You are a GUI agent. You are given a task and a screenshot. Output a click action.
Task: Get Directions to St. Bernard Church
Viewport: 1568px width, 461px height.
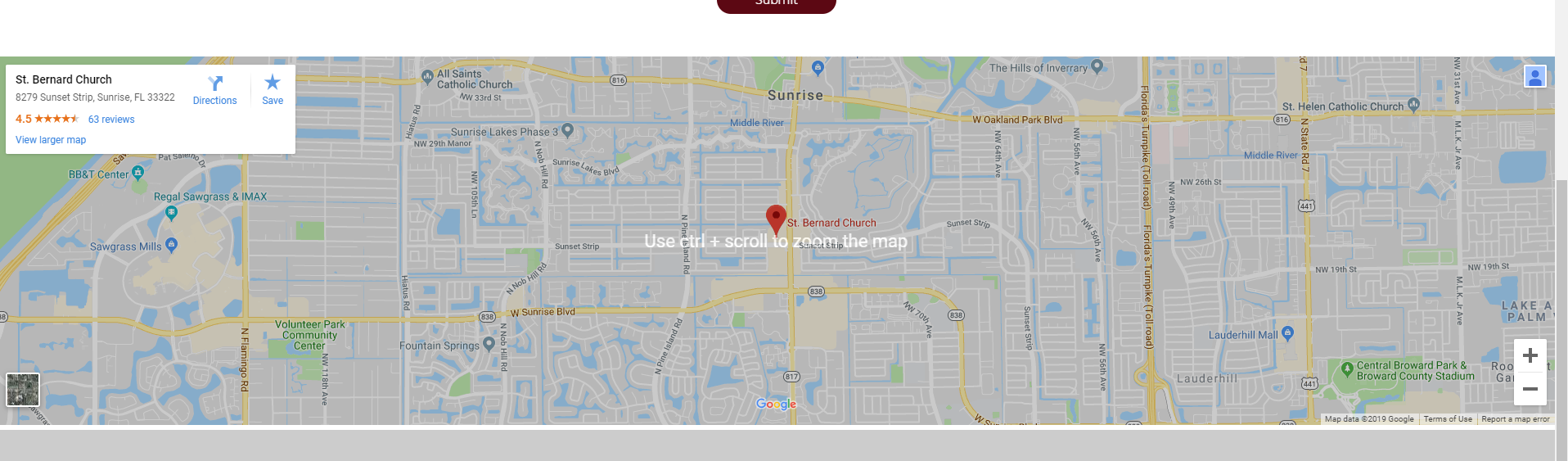214,90
